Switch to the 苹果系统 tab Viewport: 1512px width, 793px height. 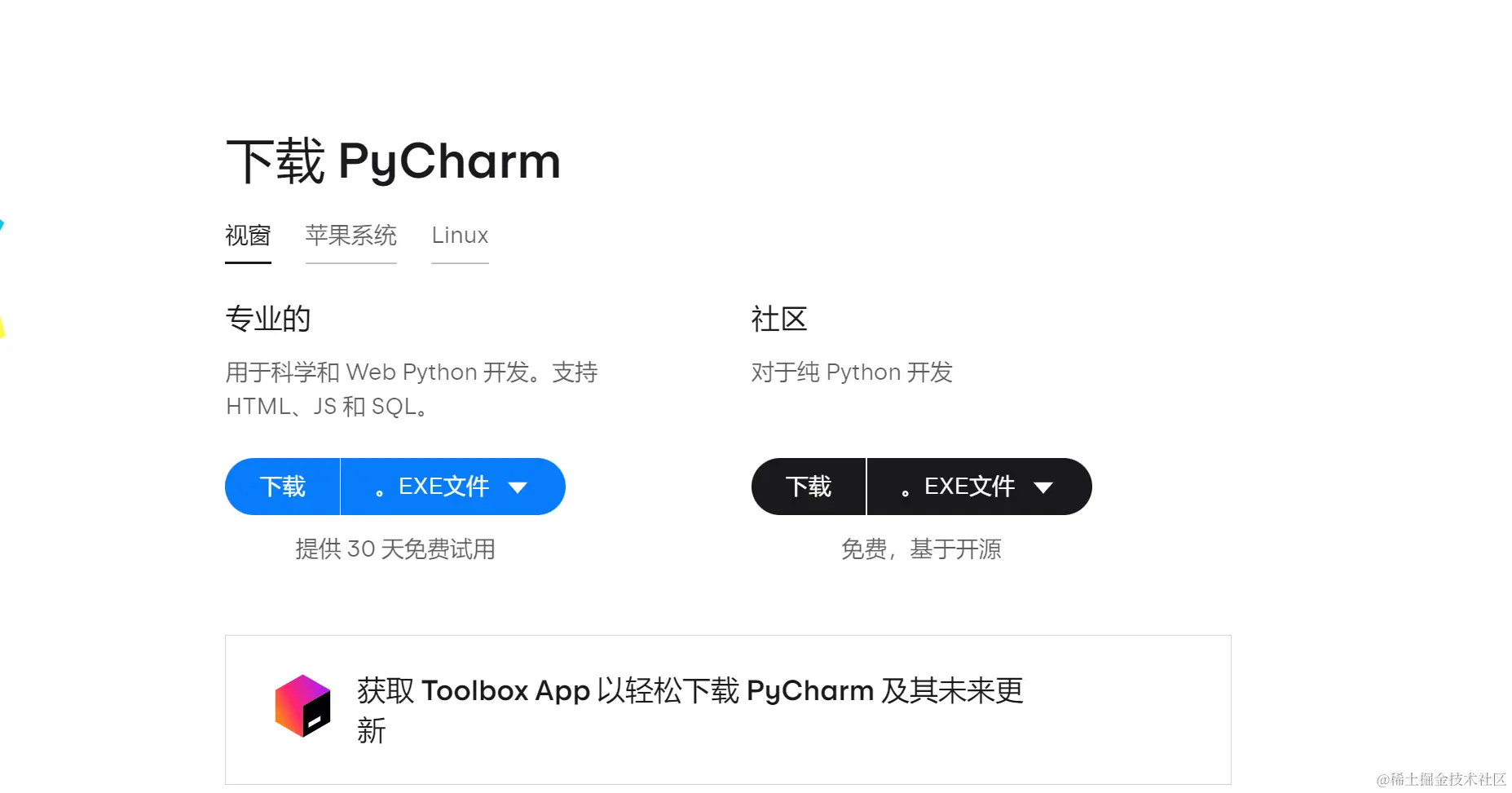click(350, 236)
